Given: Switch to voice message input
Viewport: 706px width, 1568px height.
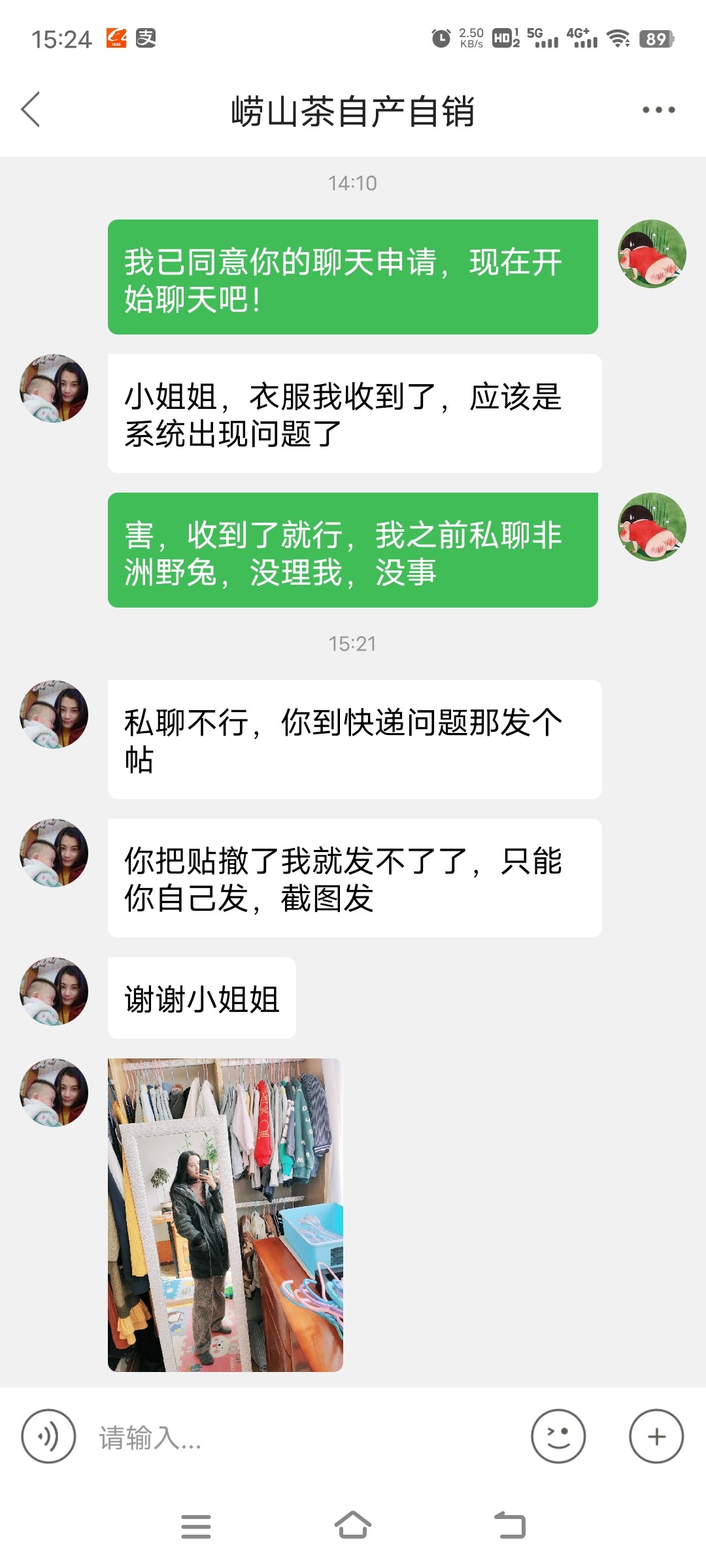Looking at the screenshot, I should coord(48,1437).
